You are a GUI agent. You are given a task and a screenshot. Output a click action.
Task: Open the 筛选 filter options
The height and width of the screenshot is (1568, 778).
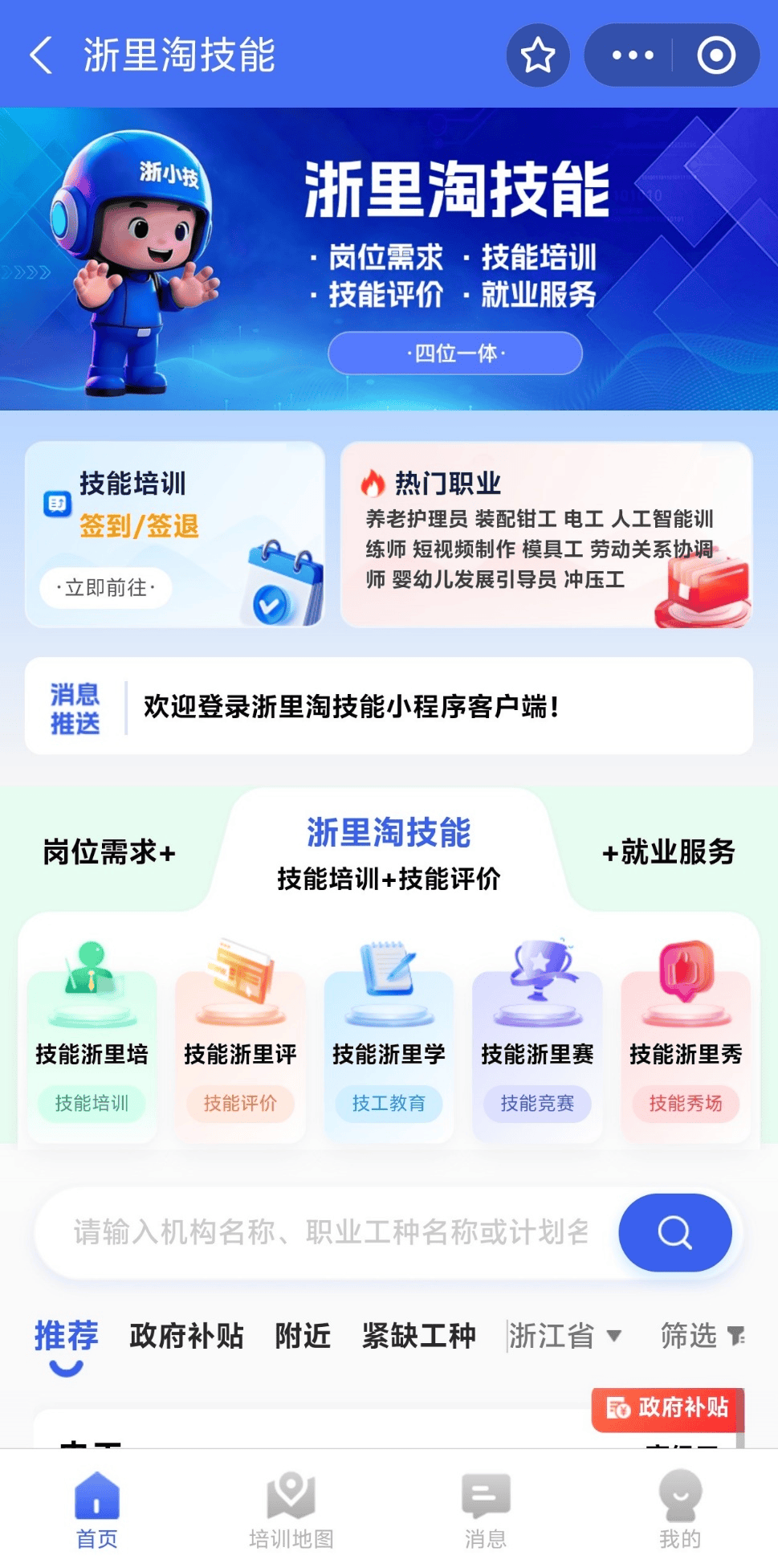[x=702, y=1336]
